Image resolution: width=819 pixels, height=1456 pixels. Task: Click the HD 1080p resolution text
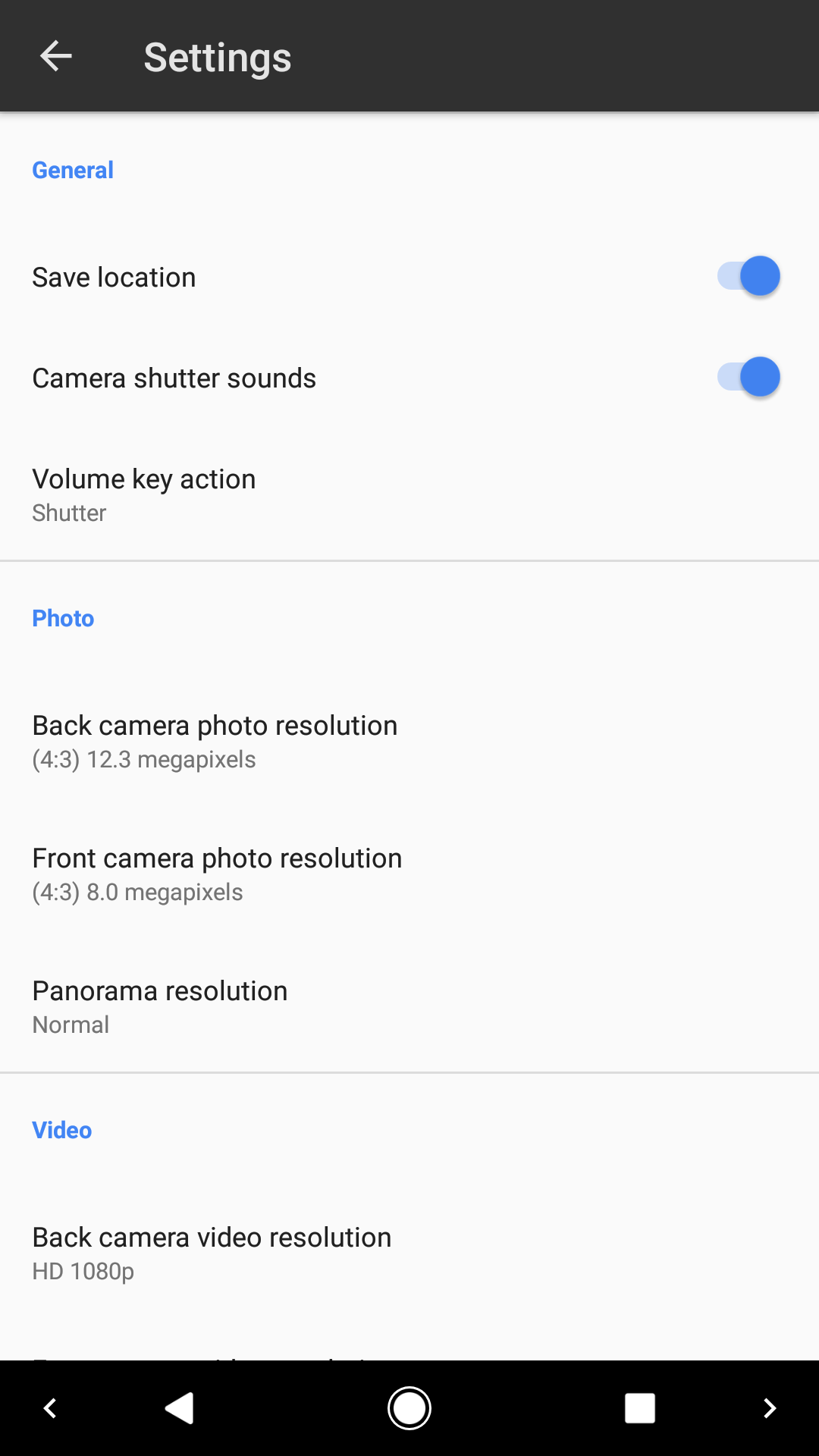coord(82,1271)
